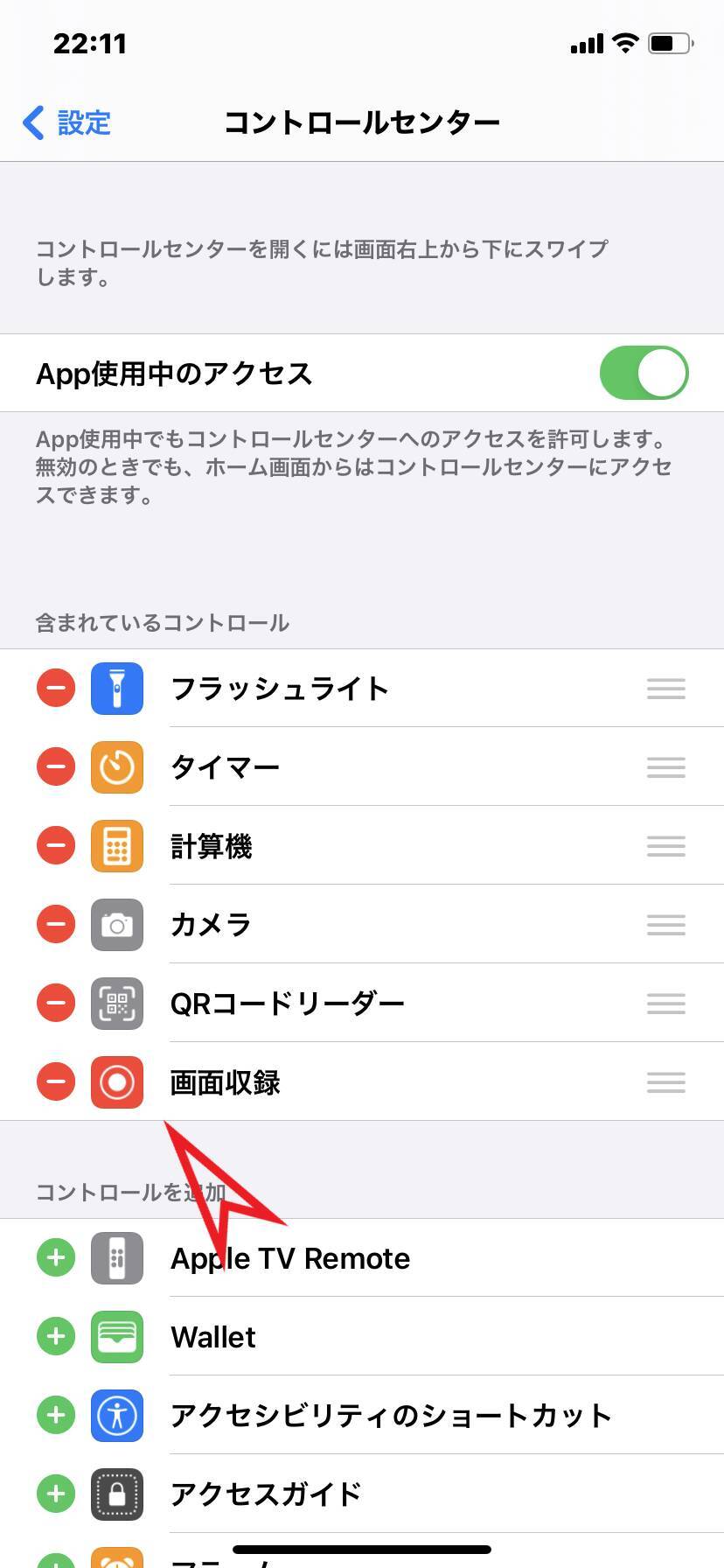Add Wallet to Control Center
The height and width of the screenshot is (1568, 724).
point(56,1337)
